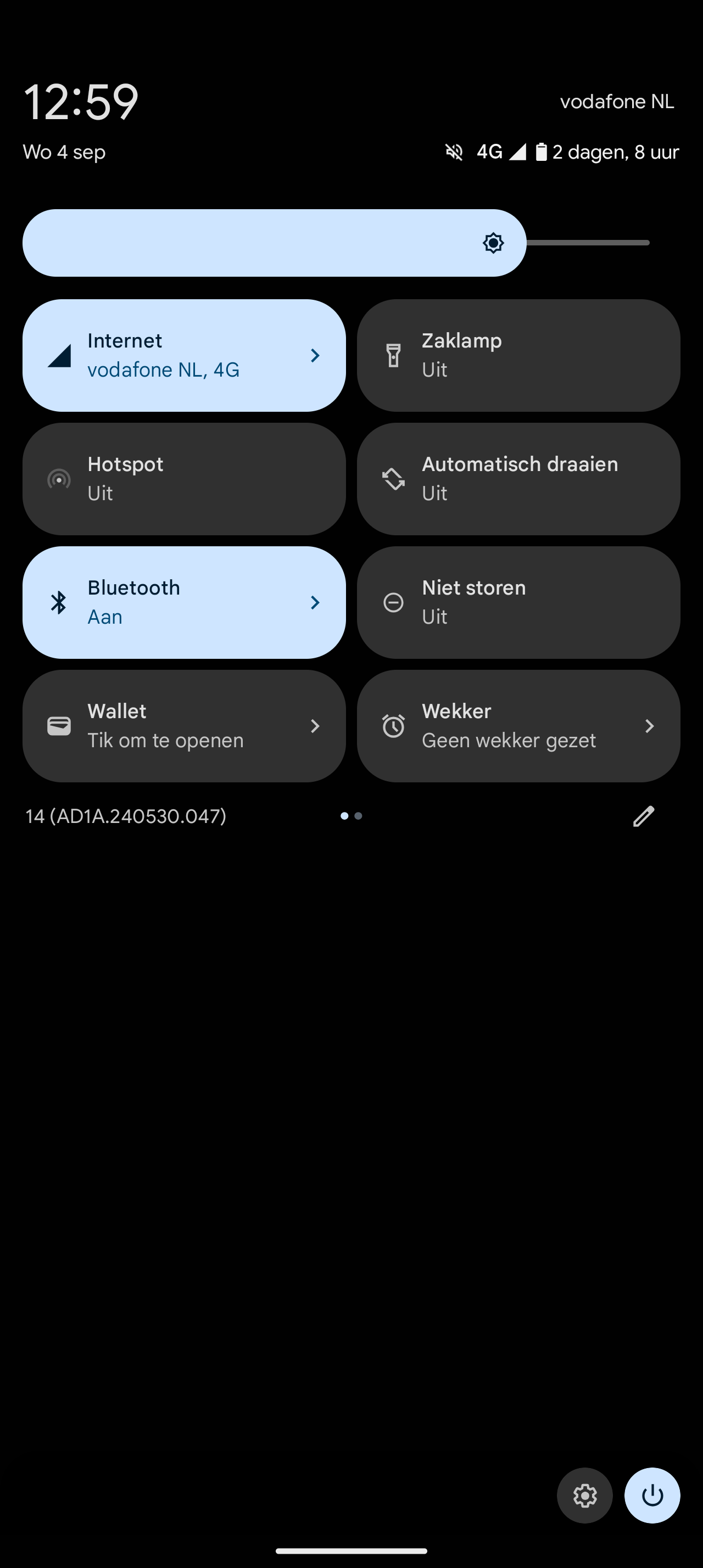The width and height of the screenshot is (703, 1568).
Task: Turn on the Zaklamp flashlight
Action: click(518, 355)
